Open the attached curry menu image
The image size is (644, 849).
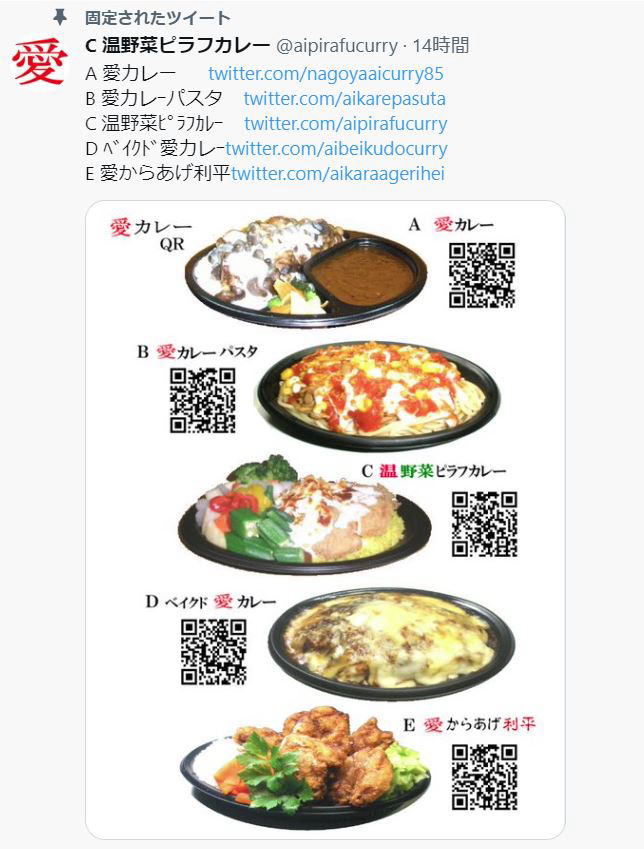tap(325, 519)
